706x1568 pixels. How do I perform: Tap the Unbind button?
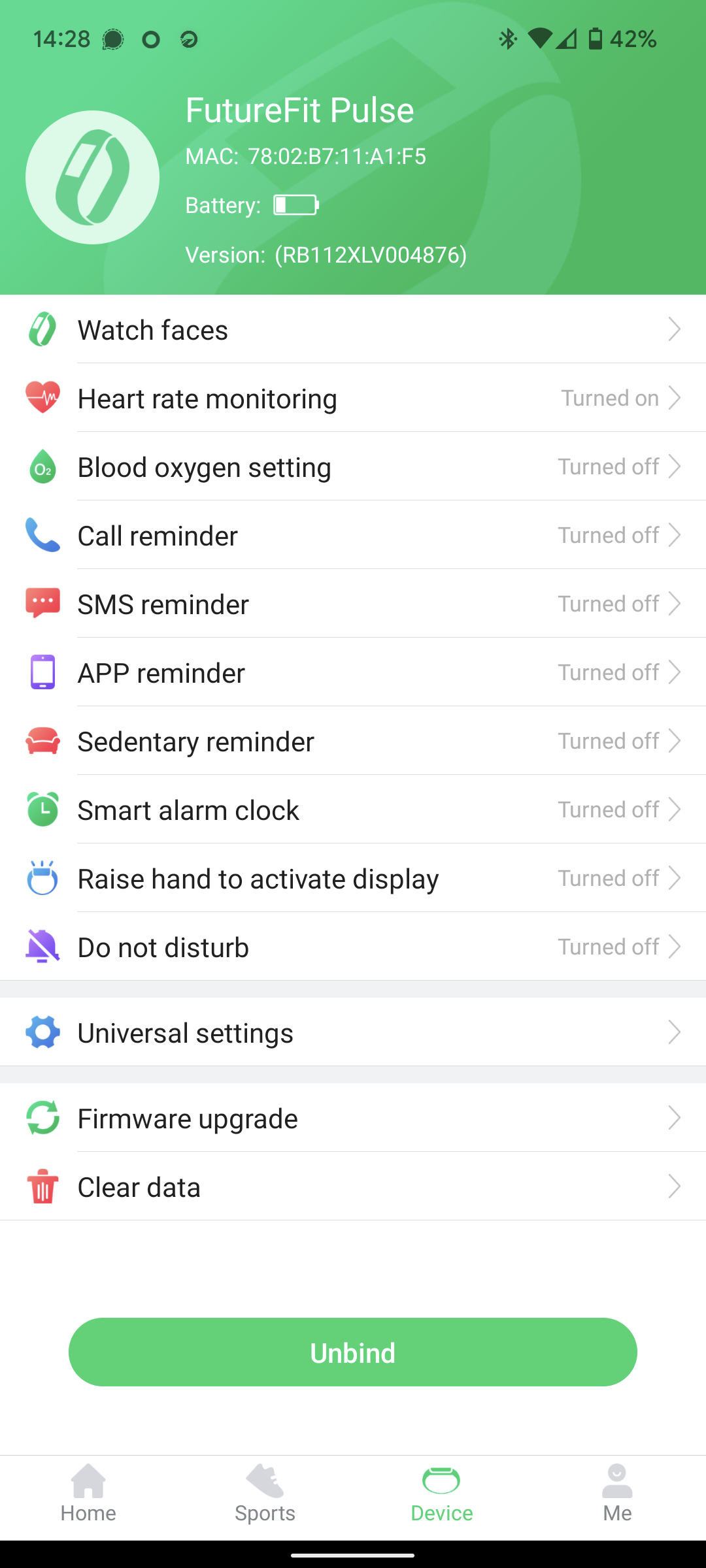[353, 1352]
